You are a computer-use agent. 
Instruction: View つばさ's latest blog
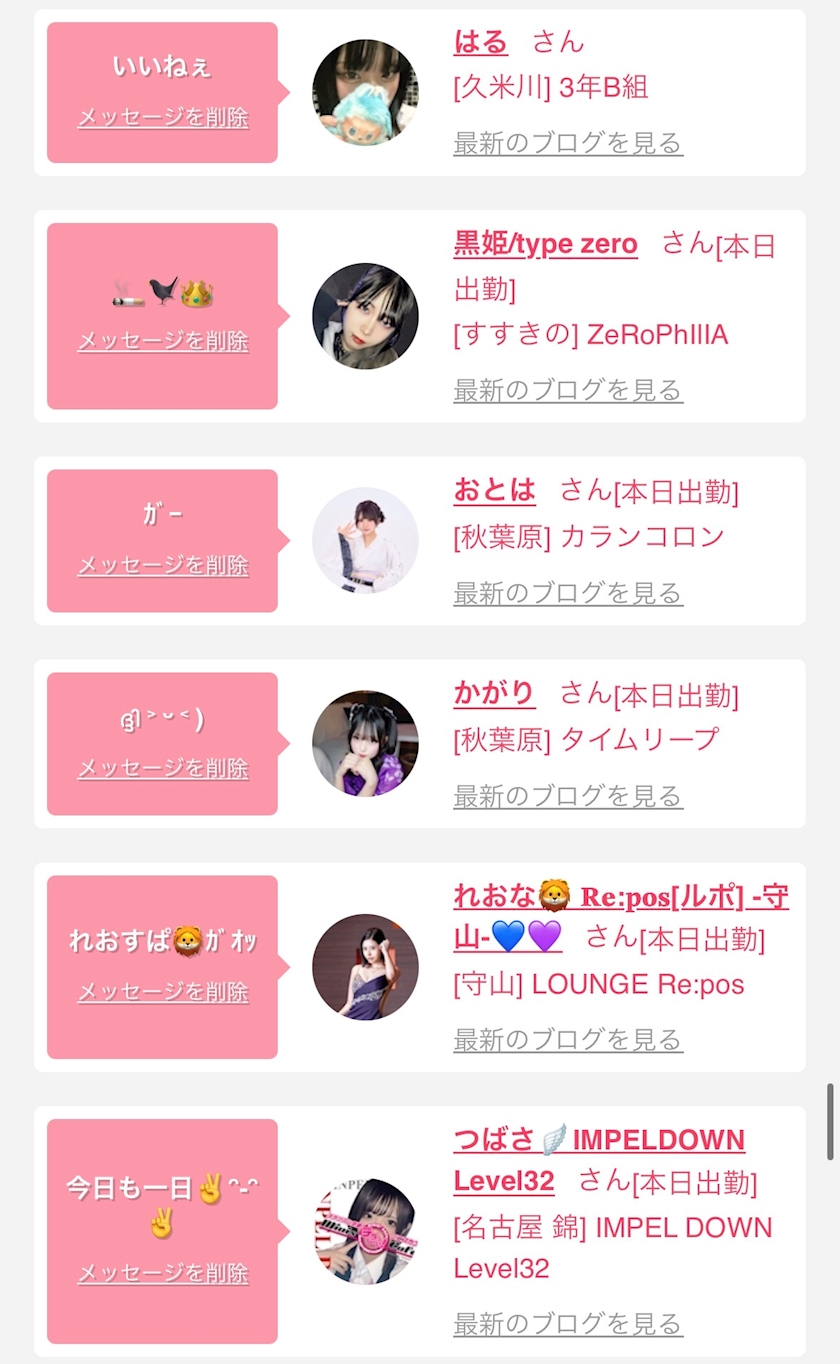(568, 1324)
